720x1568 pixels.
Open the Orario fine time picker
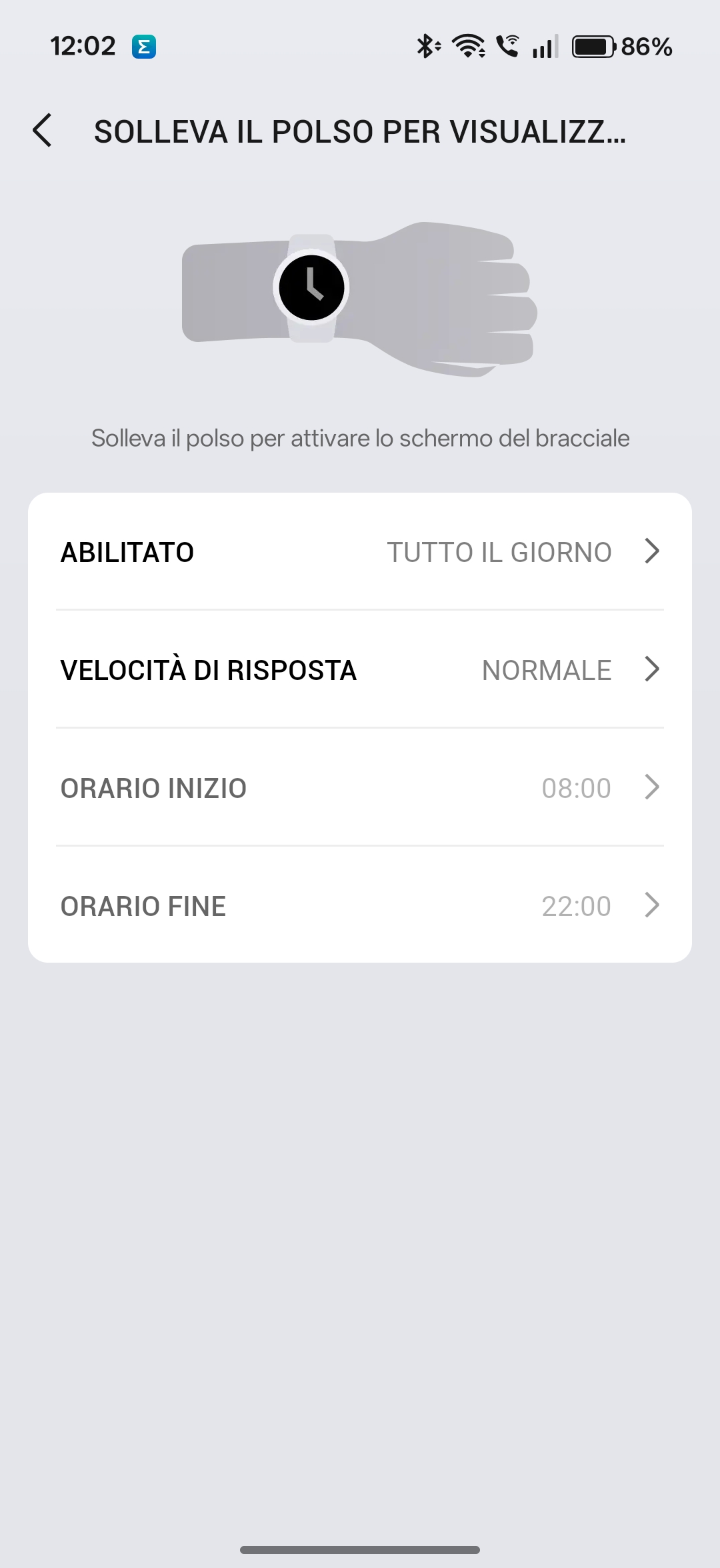coord(360,906)
